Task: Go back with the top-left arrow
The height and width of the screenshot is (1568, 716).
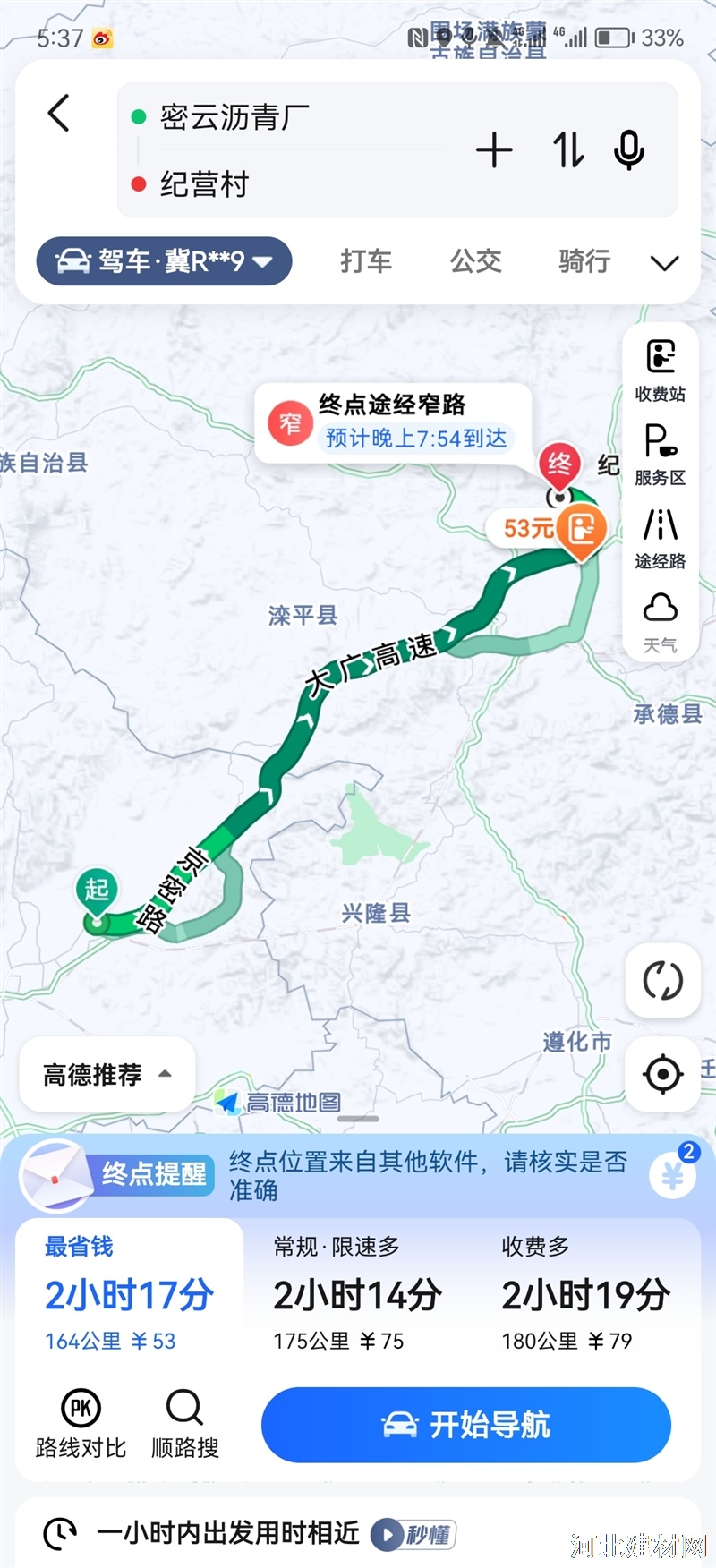Action: (59, 114)
